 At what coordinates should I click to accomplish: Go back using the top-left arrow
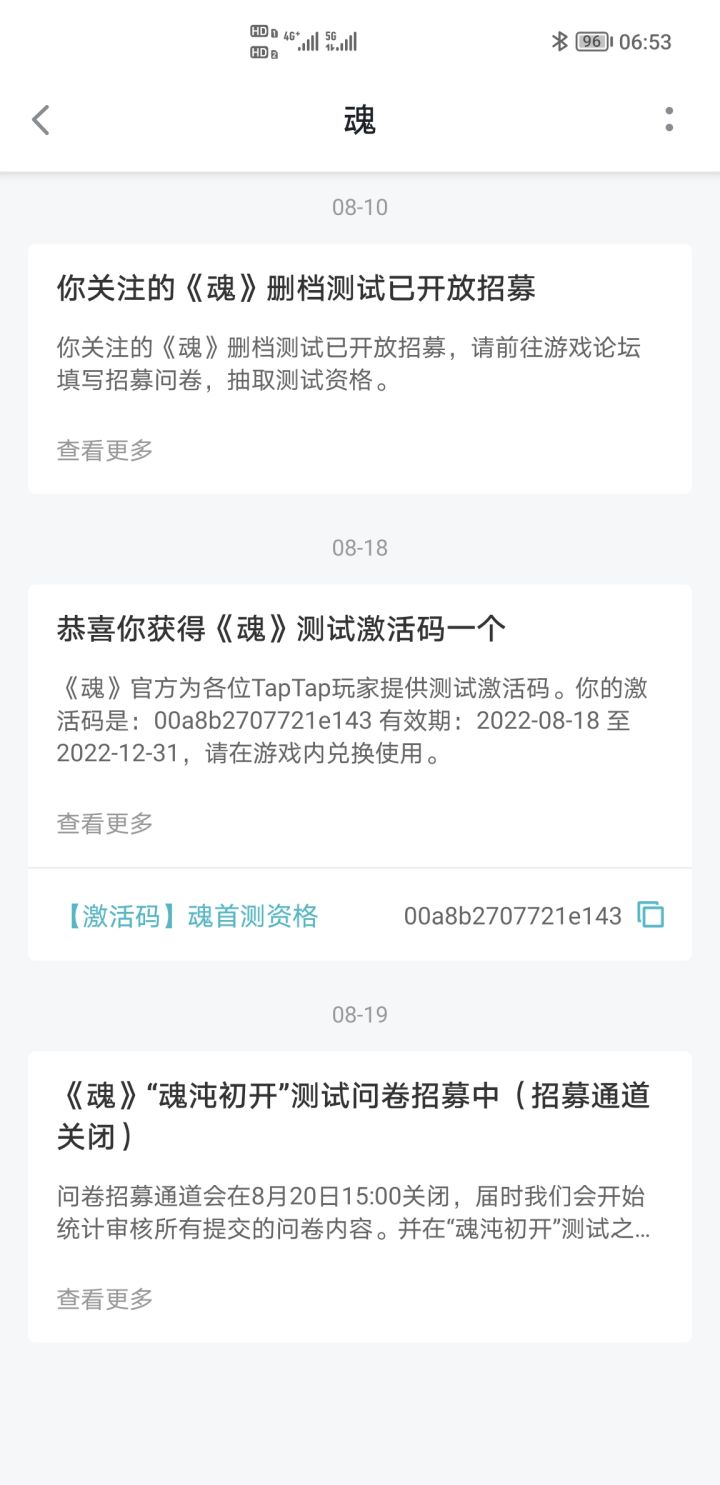tap(41, 120)
